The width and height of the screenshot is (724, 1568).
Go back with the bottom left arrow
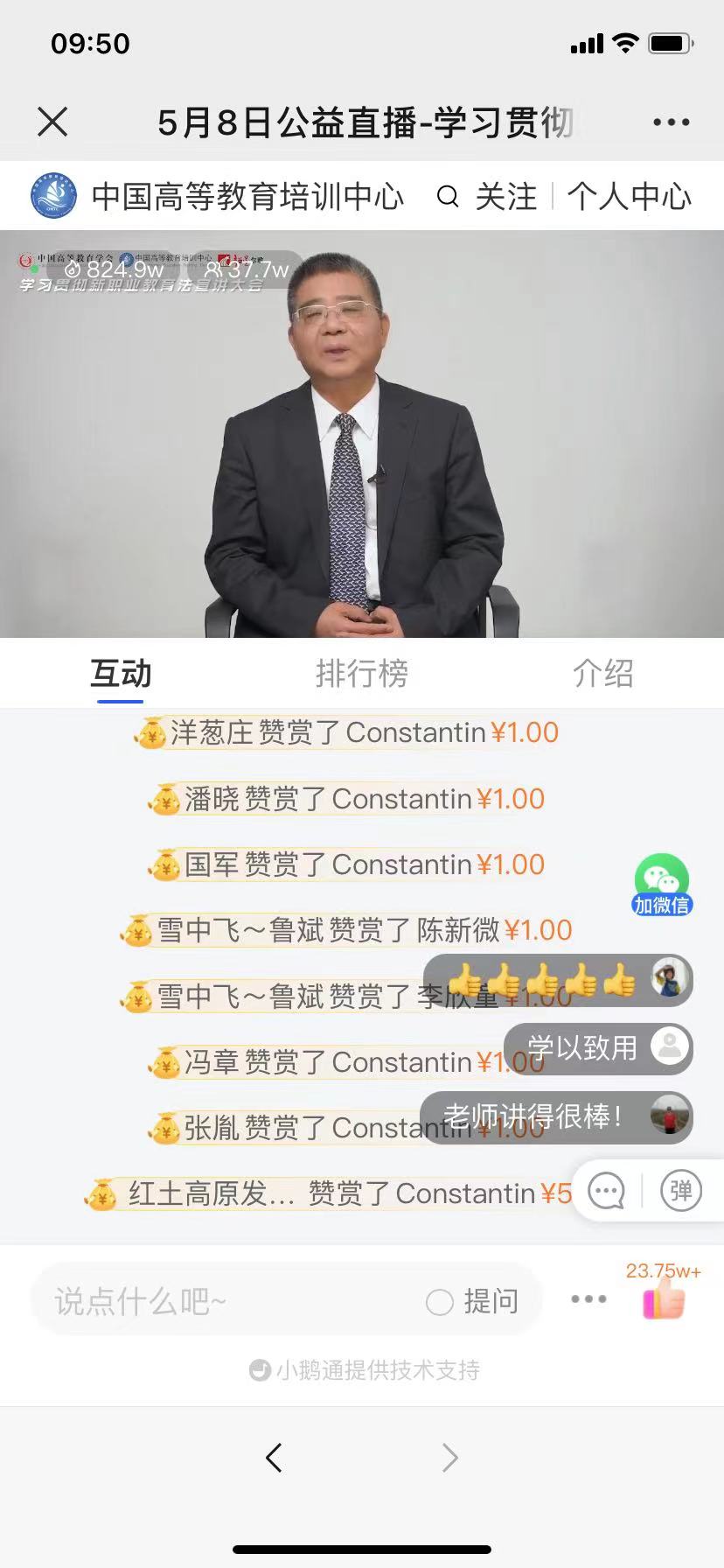click(274, 1458)
